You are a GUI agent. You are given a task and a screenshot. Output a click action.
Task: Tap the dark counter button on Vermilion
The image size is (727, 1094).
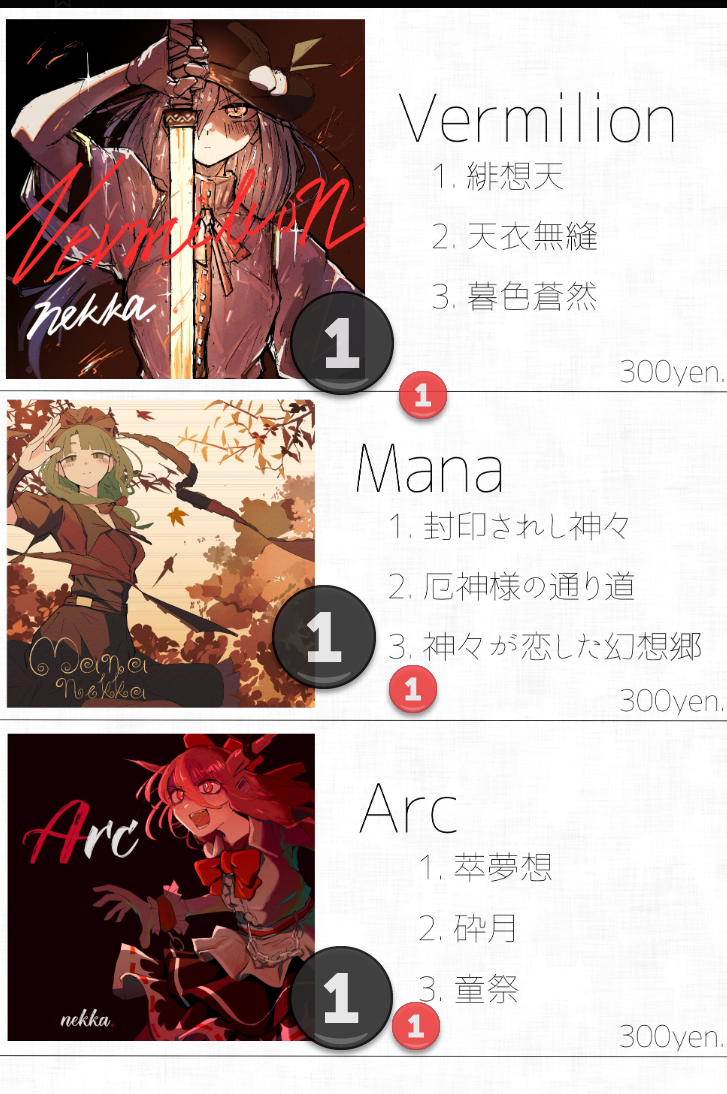[x=342, y=343]
